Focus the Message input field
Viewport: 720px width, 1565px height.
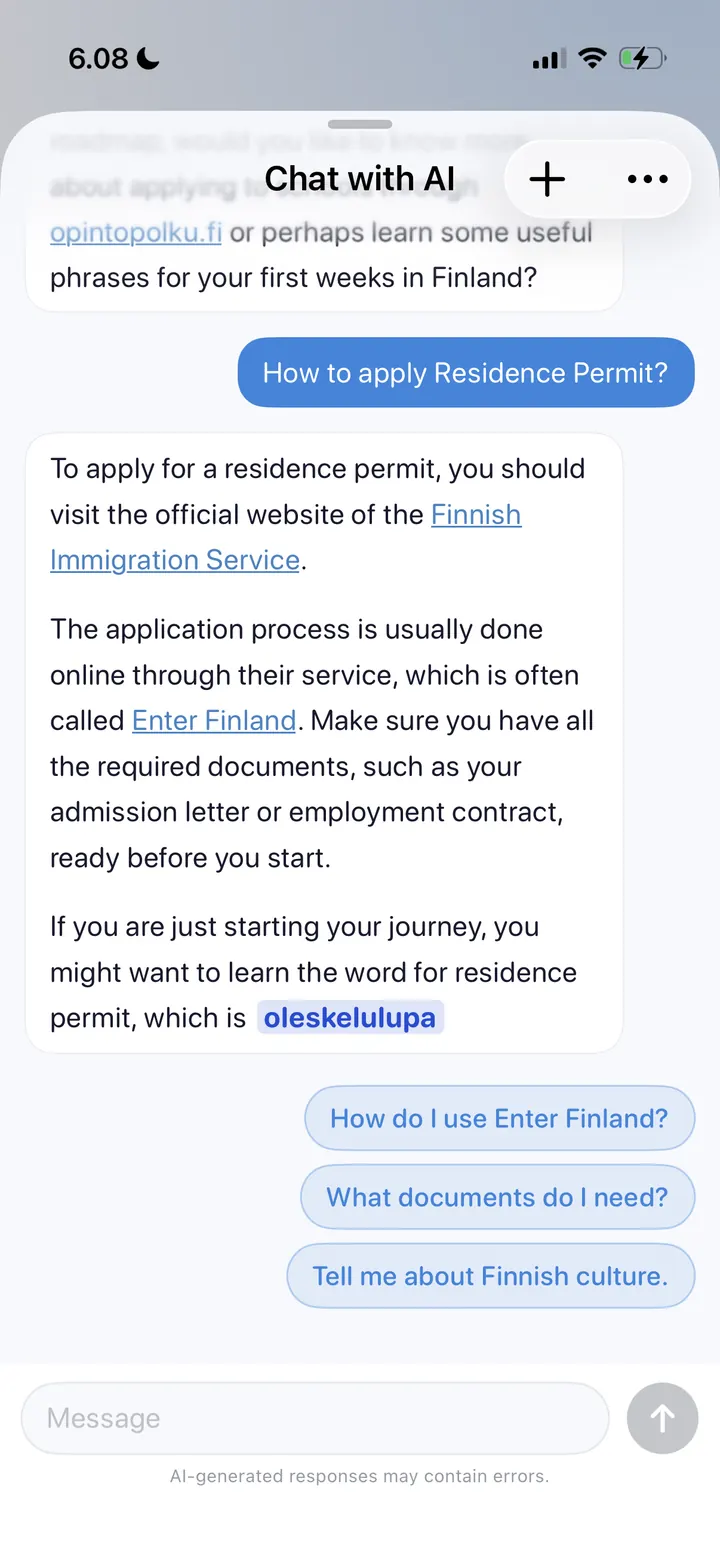(x=315, y=1418)
